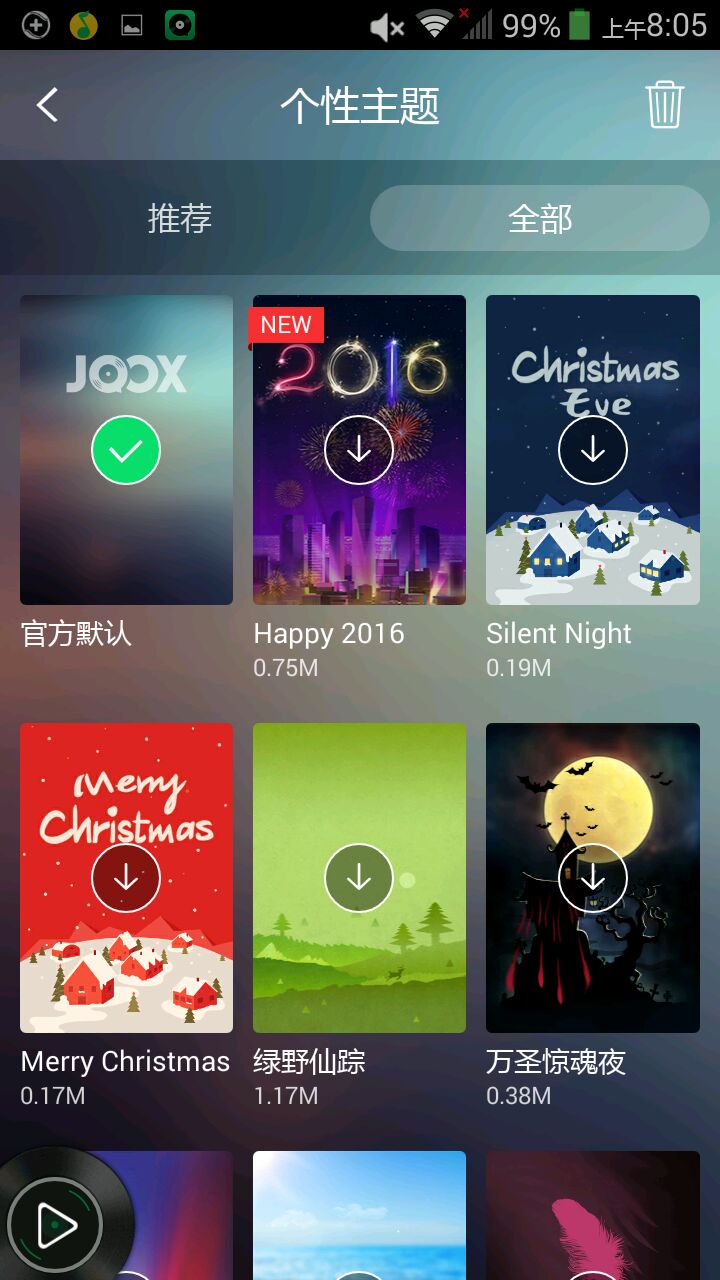Switch to the 推荐 tab
The height and width of the screenshot is (1280, 720).
180,218
